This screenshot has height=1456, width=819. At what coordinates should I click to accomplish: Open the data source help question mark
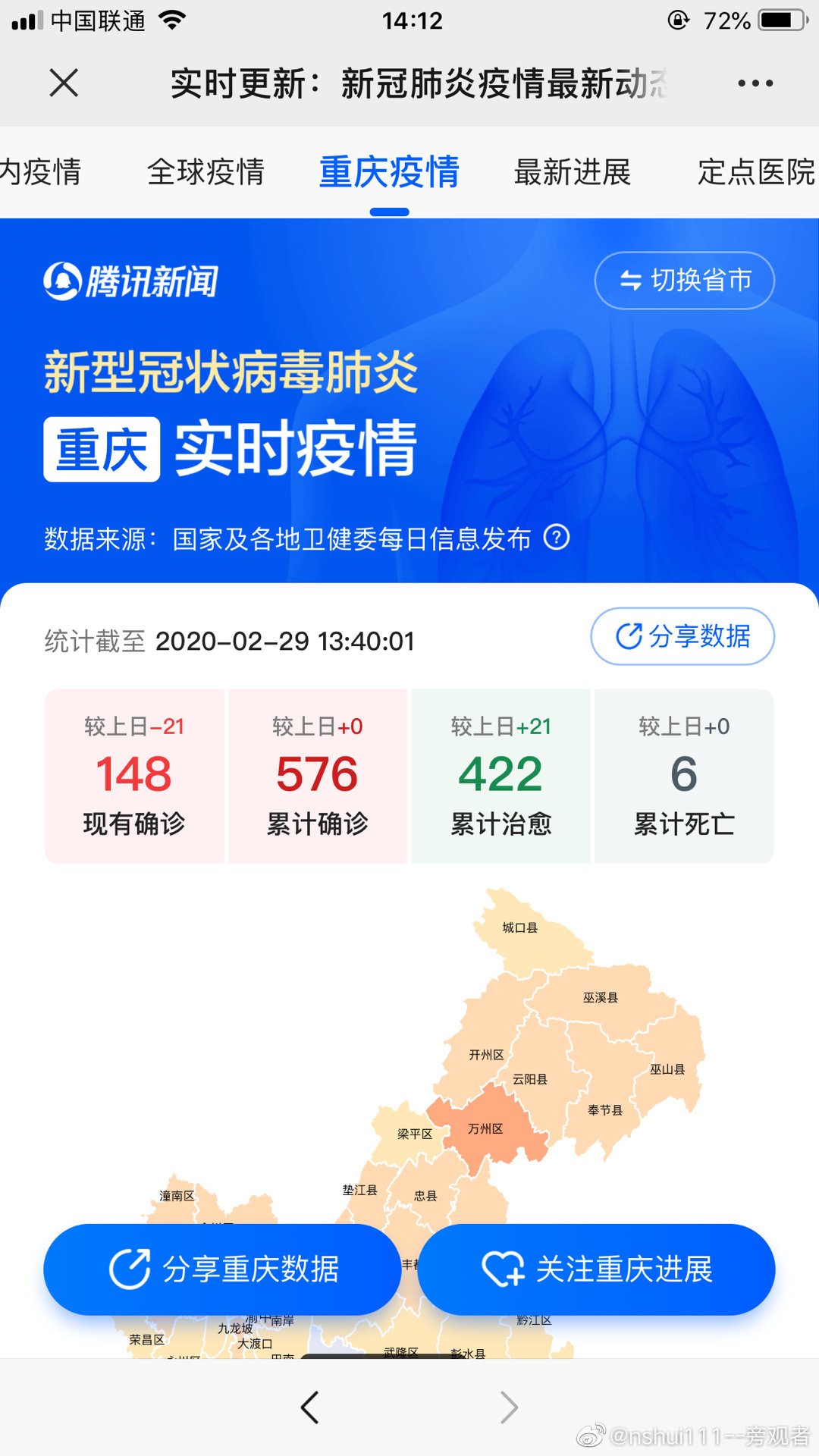click(x=557, y=538)
